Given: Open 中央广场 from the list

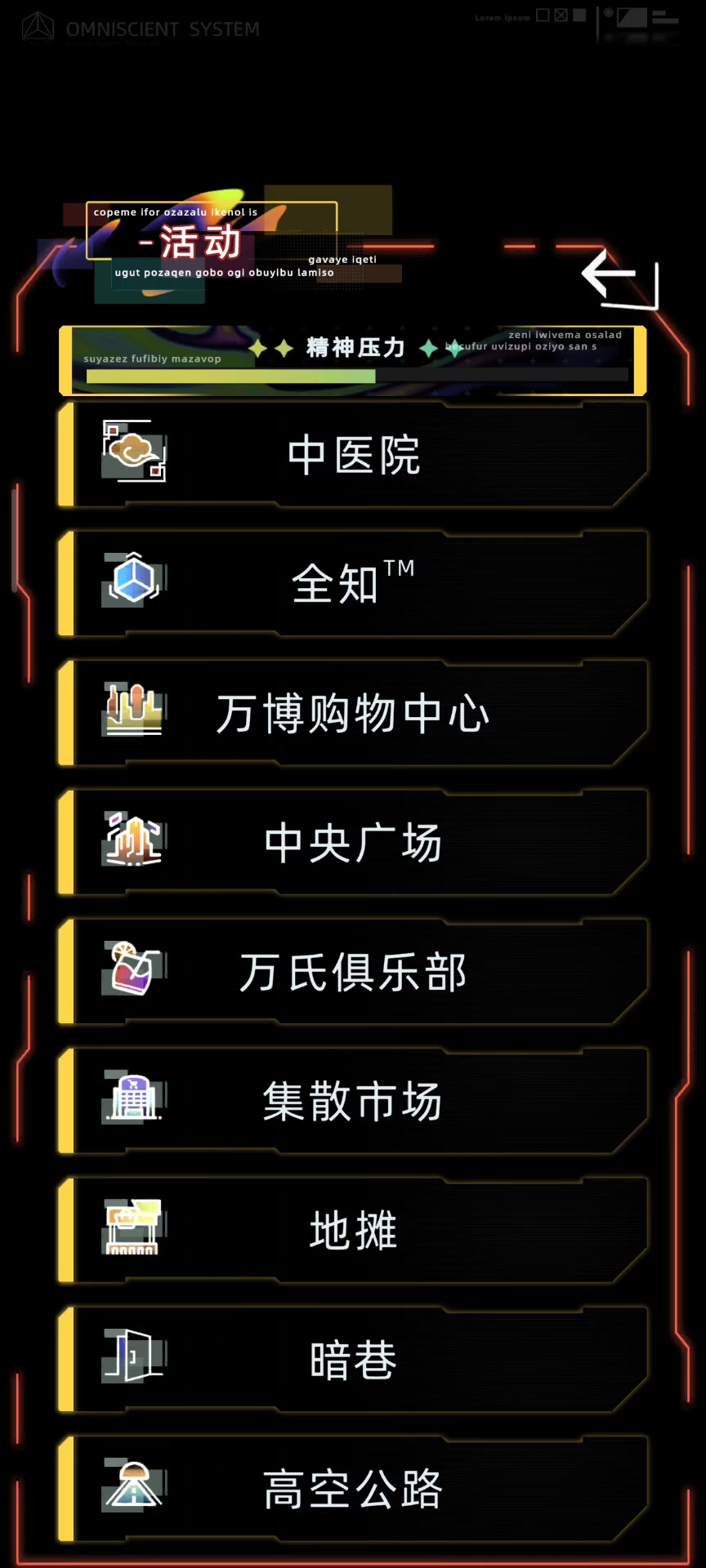Looking at the screenshot, I should tap(353, 842).
